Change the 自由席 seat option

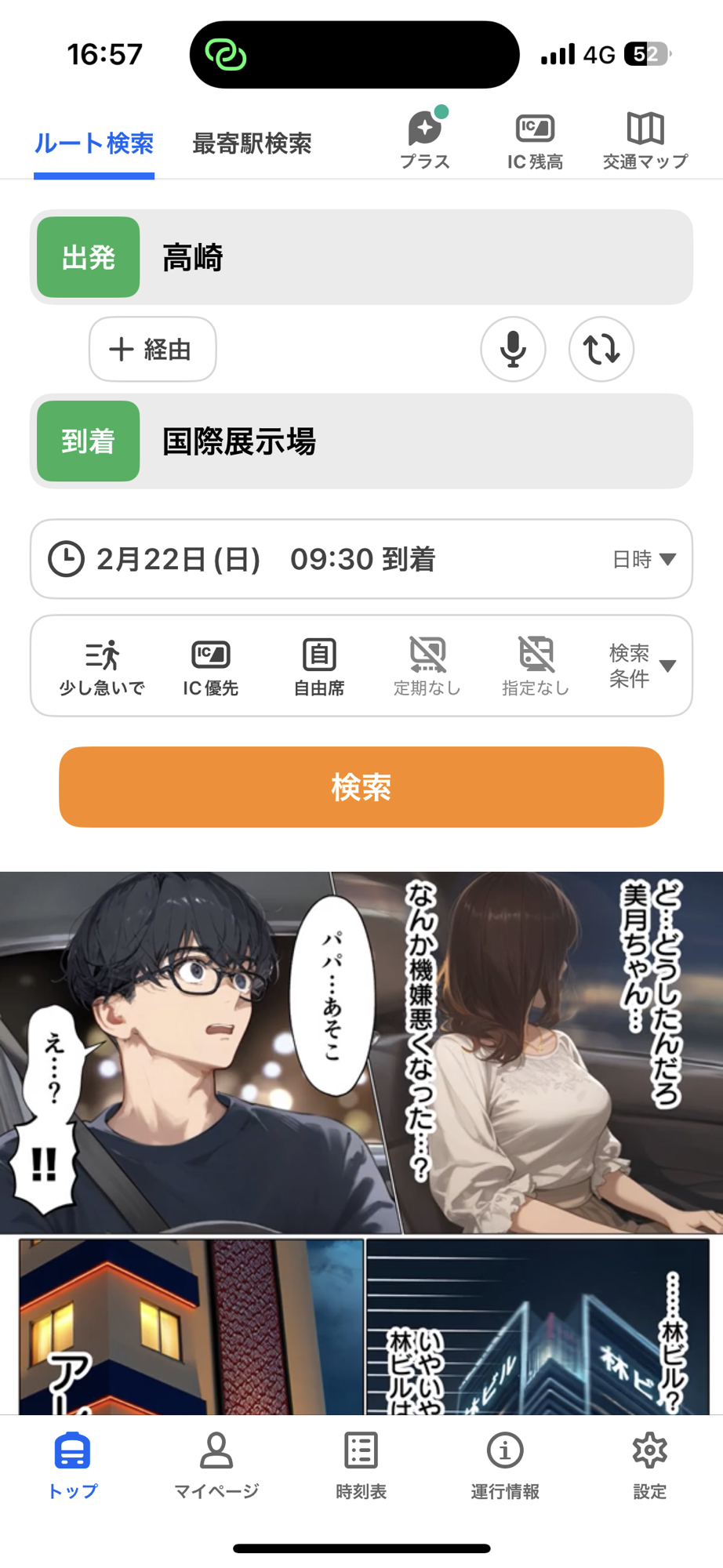319,666
